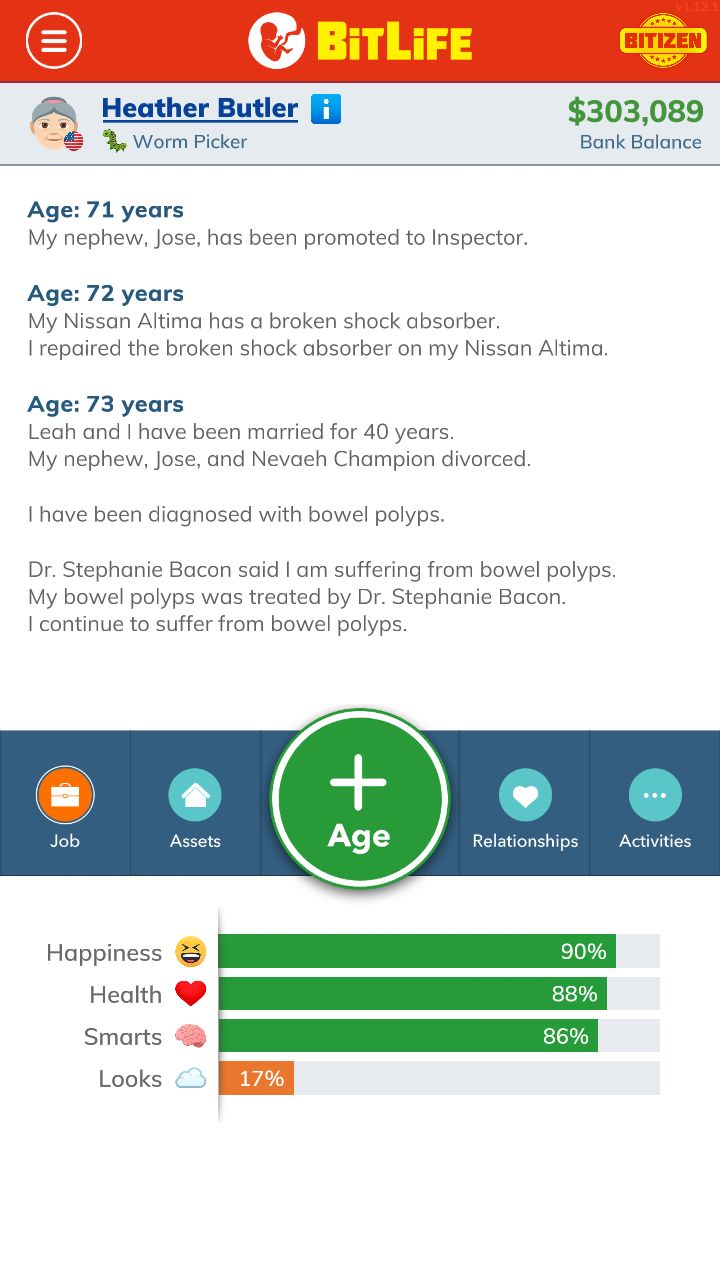The height and width of the screenshot is (1280, 720).
Task: Open the Job tab
Action: 65,803
